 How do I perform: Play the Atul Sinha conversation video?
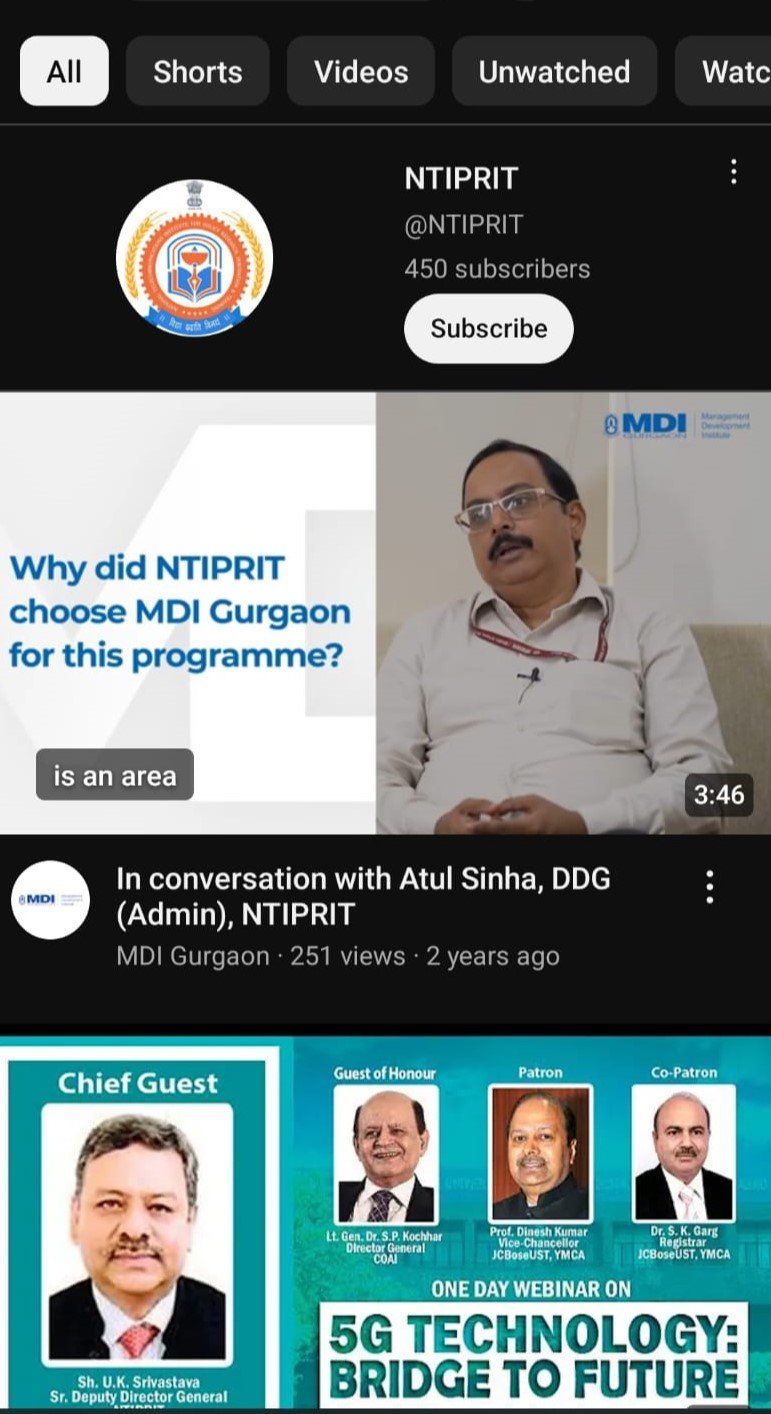tap(385, 612)
